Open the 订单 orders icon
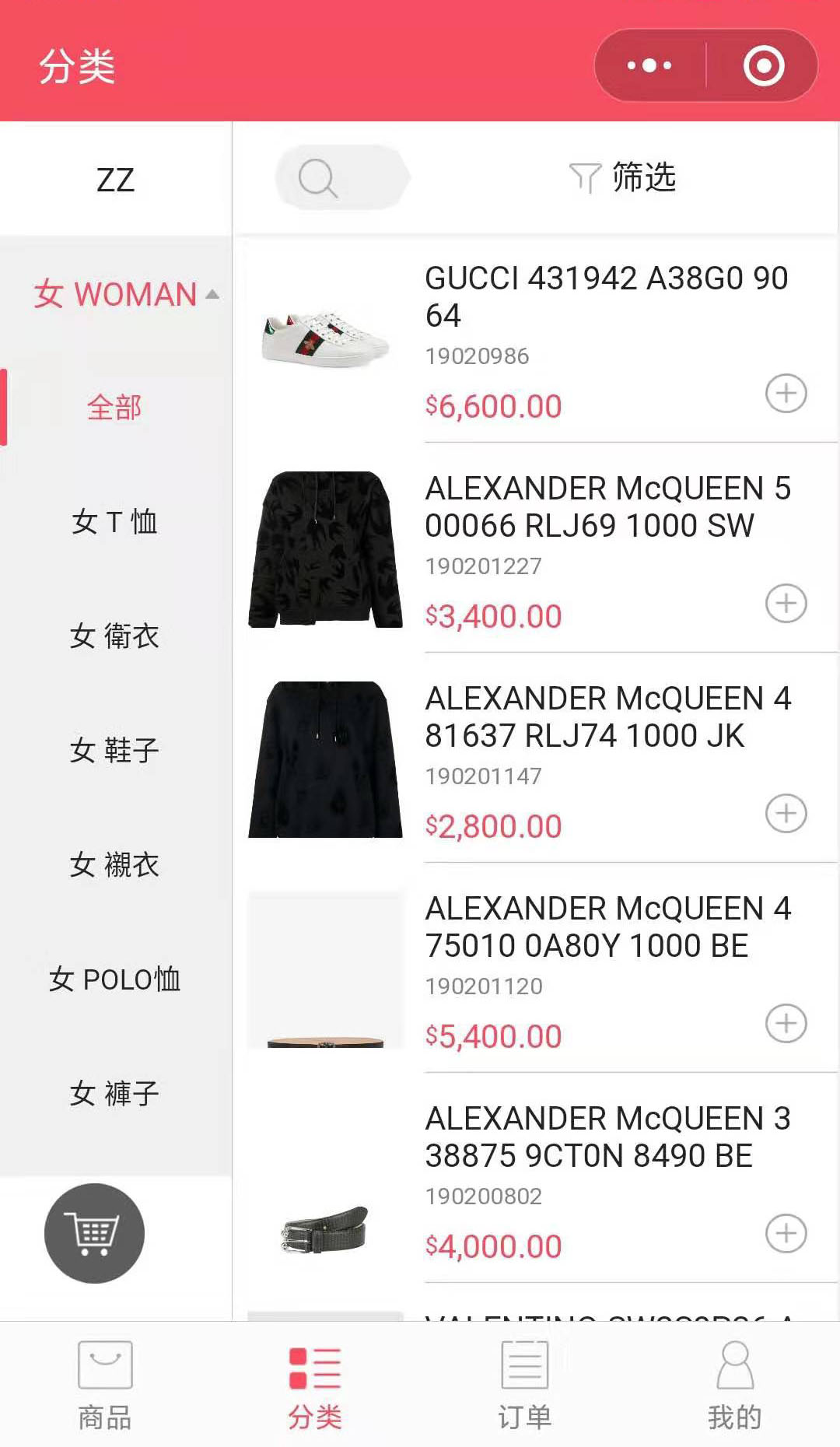 [x=523, y=1373]
